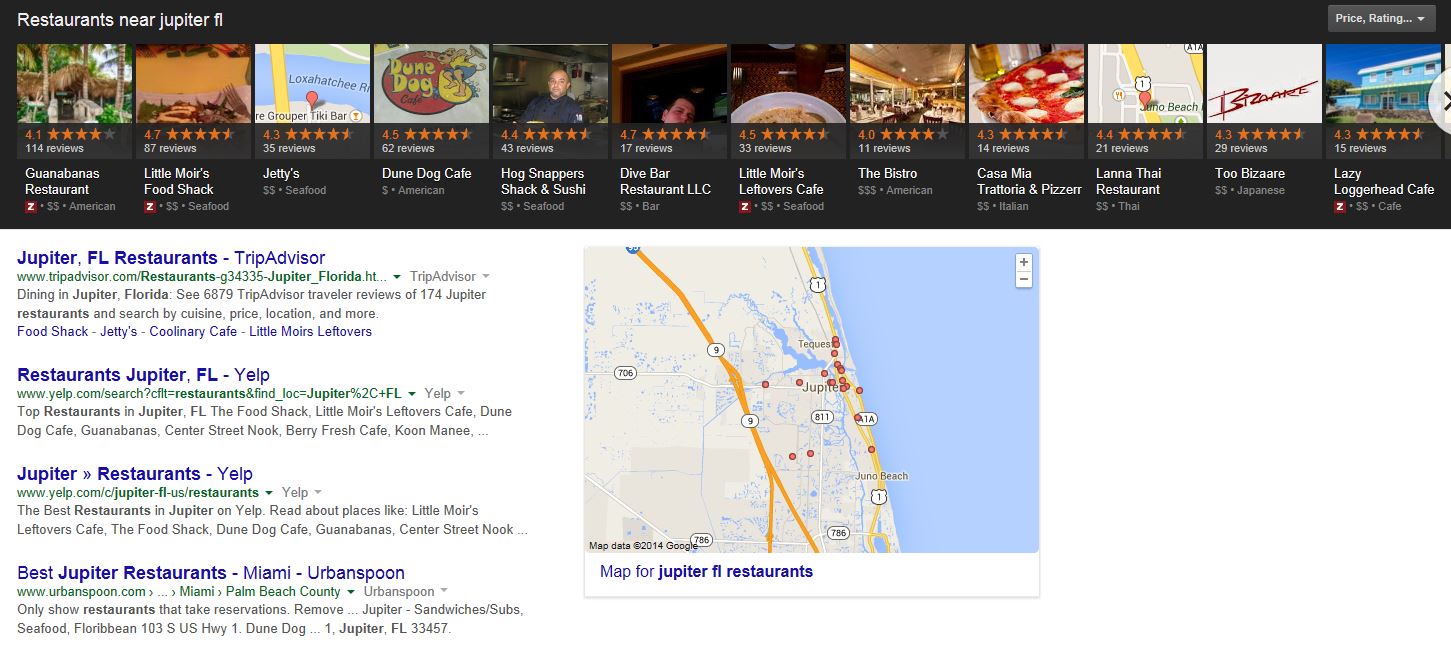This screenshot has height=654, width=1451.
Task: Zoom out on the map
Action: coord(1023,280)
